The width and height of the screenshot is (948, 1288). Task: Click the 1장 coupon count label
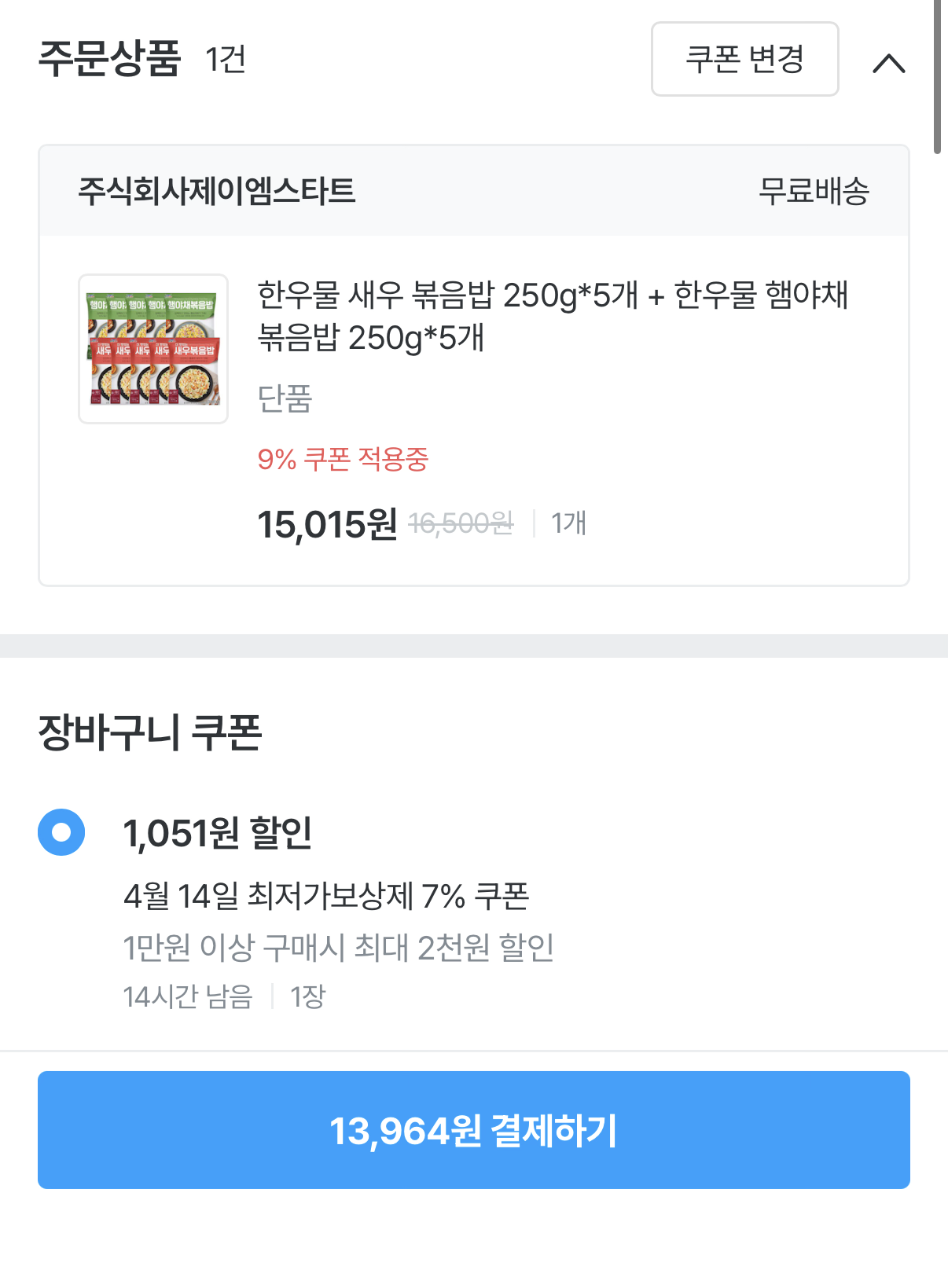coord(308,995)
